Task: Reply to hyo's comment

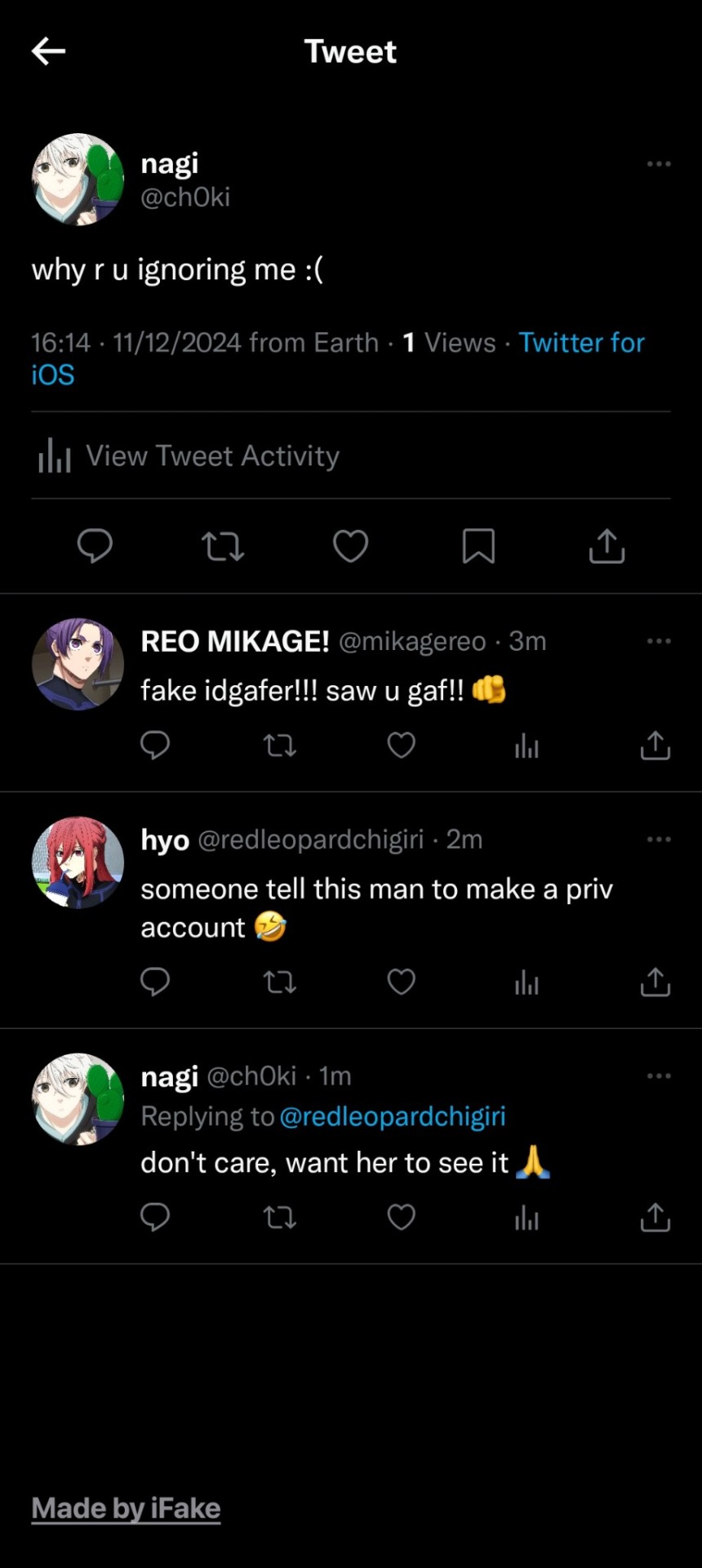Action: click(155, 981)
